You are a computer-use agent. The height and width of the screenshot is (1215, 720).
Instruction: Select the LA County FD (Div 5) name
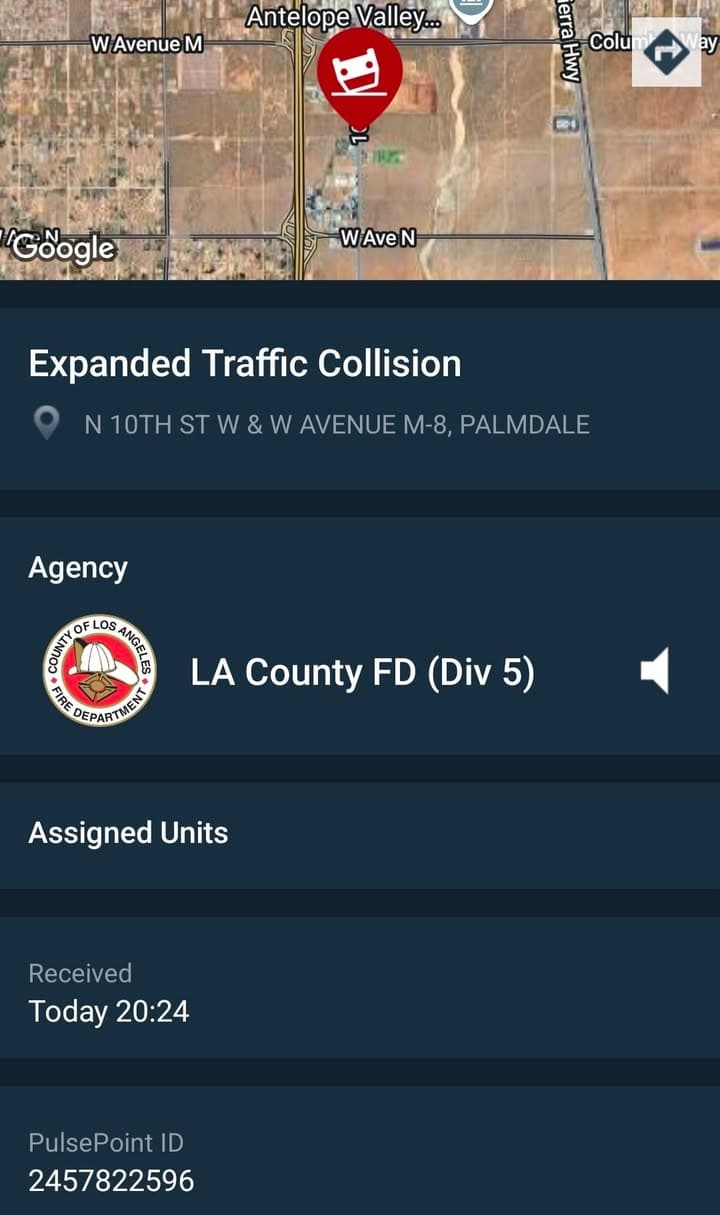pyautogui.click(x=364, y=672)
